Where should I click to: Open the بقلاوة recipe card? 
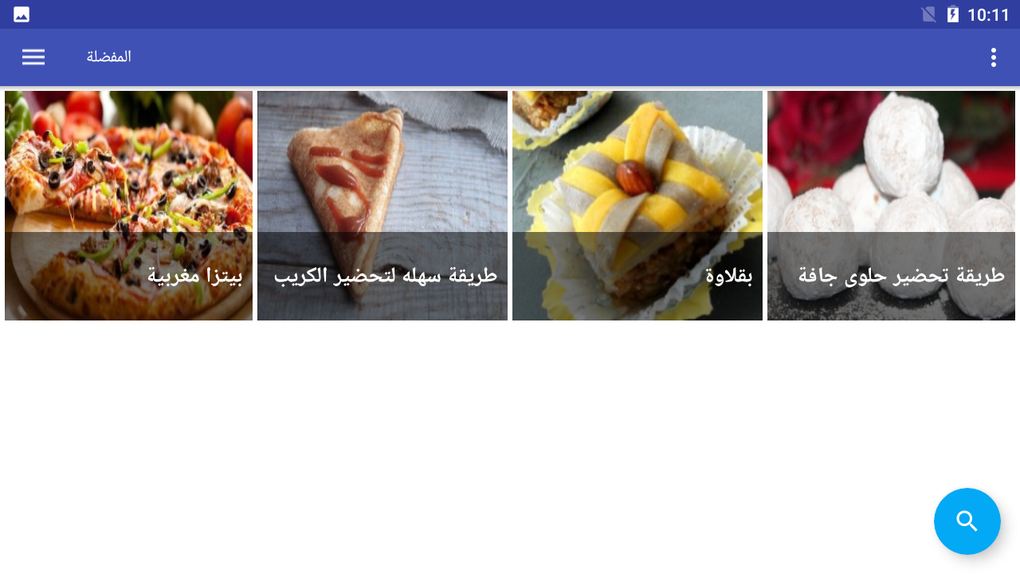[637, 206]
